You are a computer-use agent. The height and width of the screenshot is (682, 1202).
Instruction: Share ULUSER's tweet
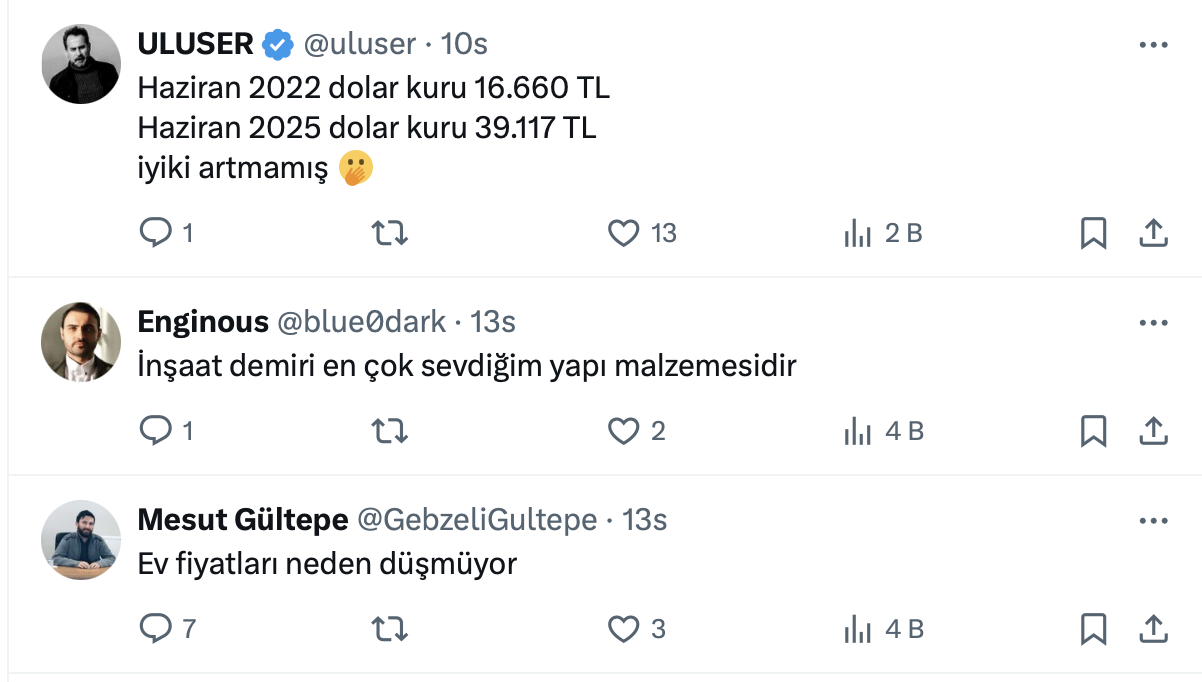click(x=1153, y=233)
